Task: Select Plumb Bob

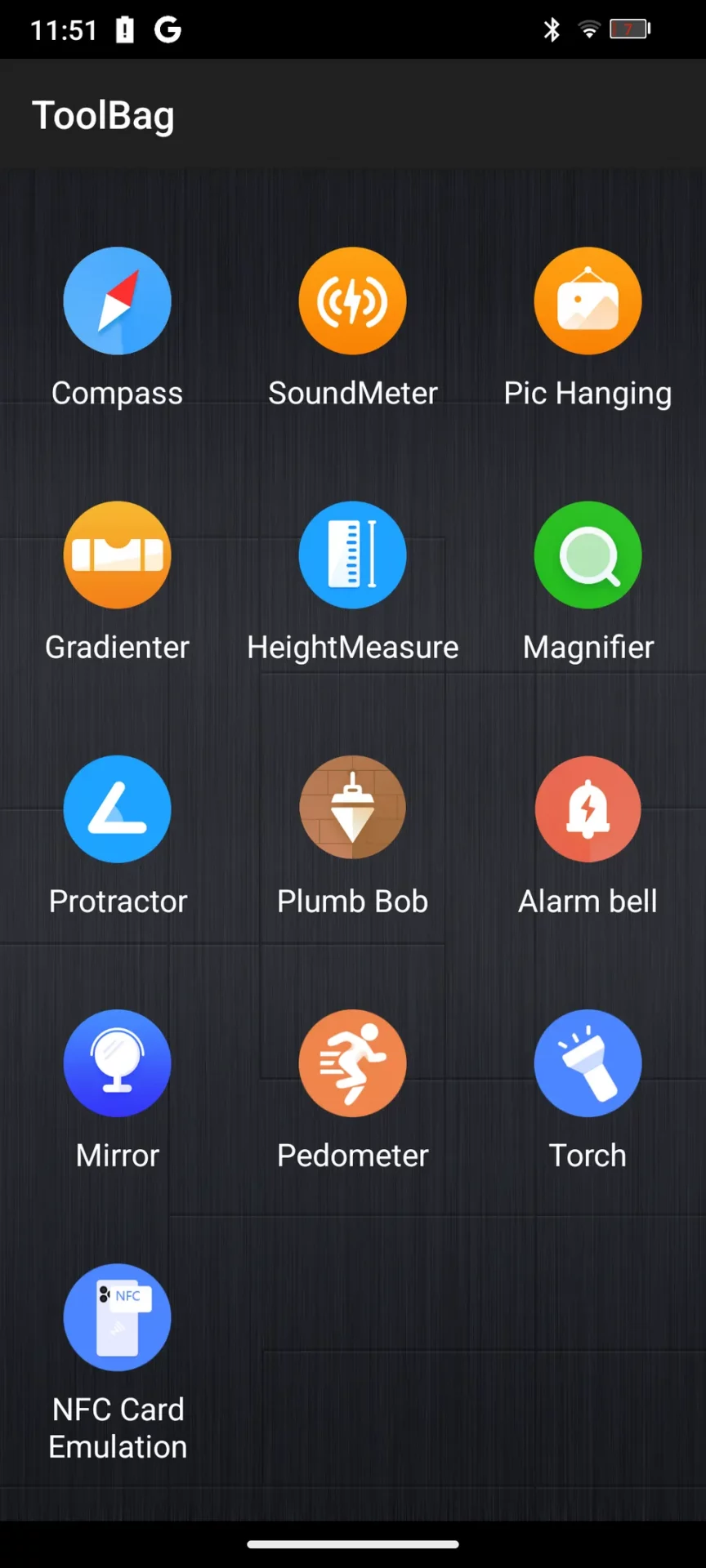Action: pyautogui.click(x=352, y=809)
